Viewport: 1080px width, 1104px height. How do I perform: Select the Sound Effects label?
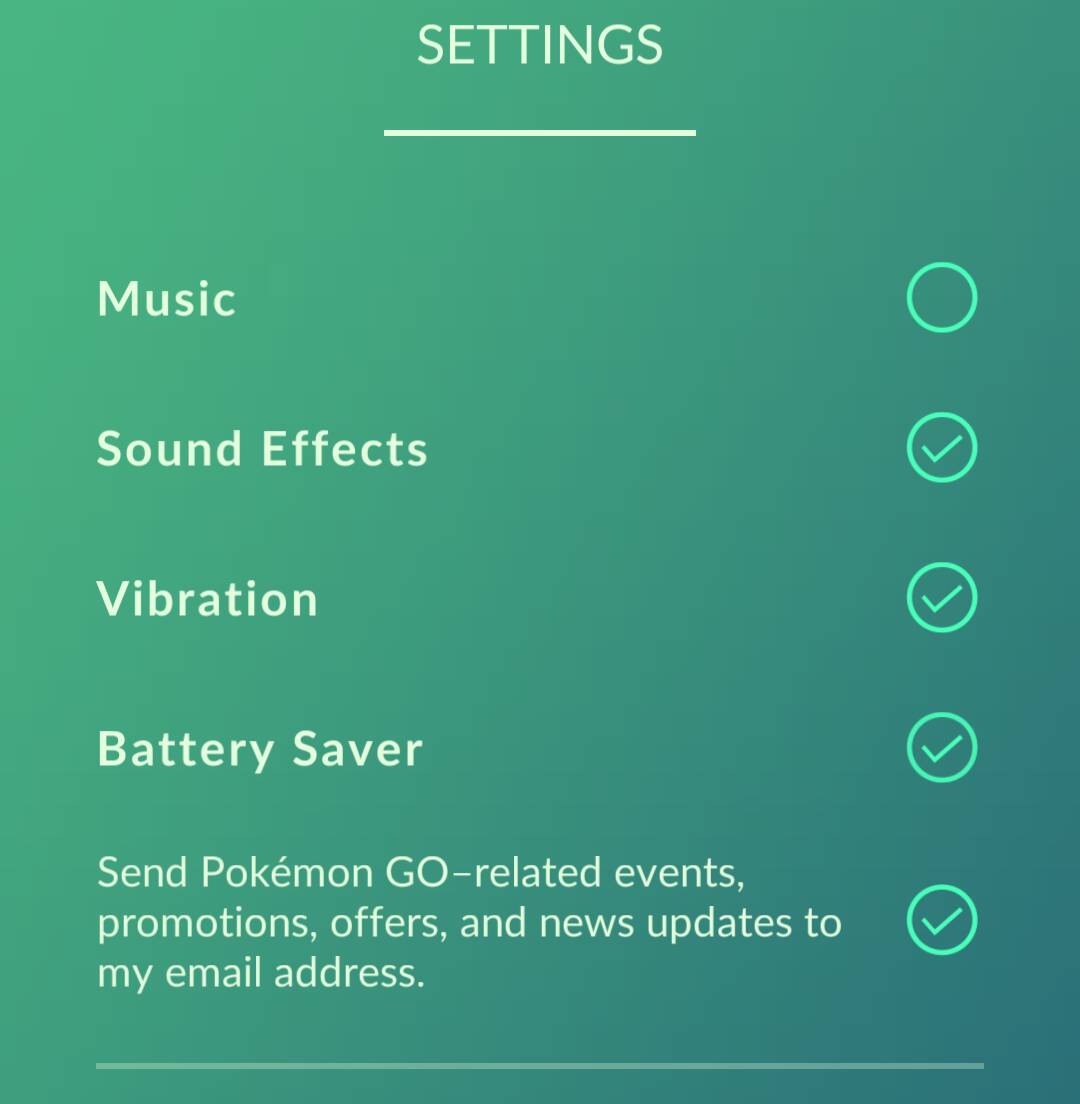point(262,449)
